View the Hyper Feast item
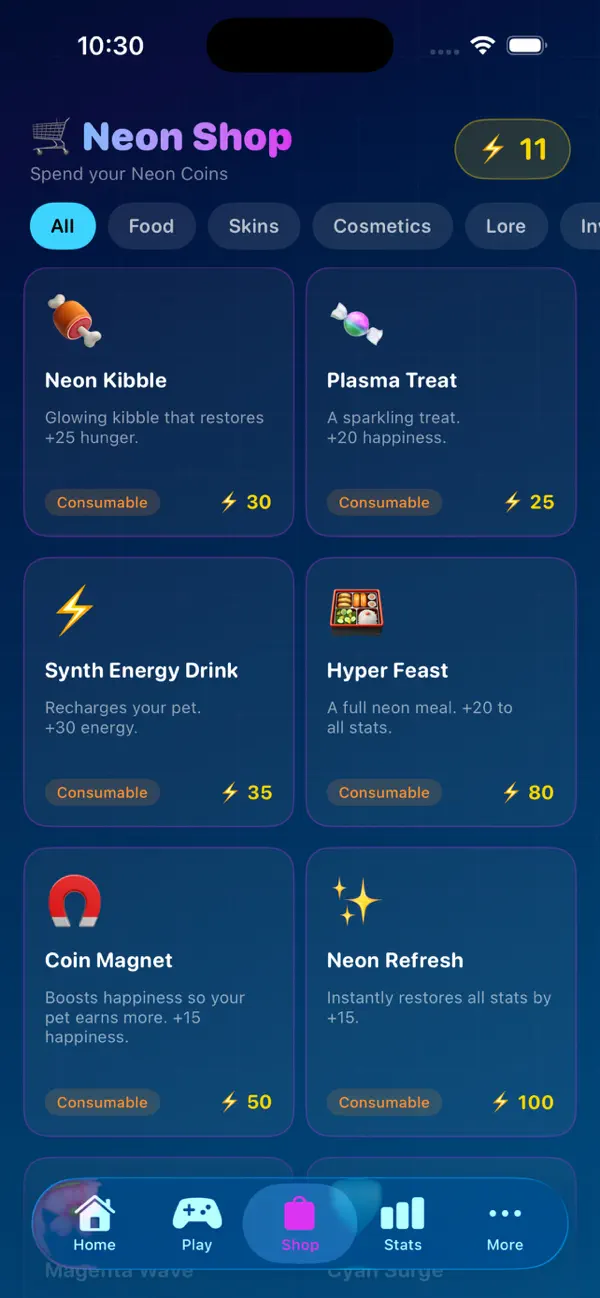 coord(441,692)
